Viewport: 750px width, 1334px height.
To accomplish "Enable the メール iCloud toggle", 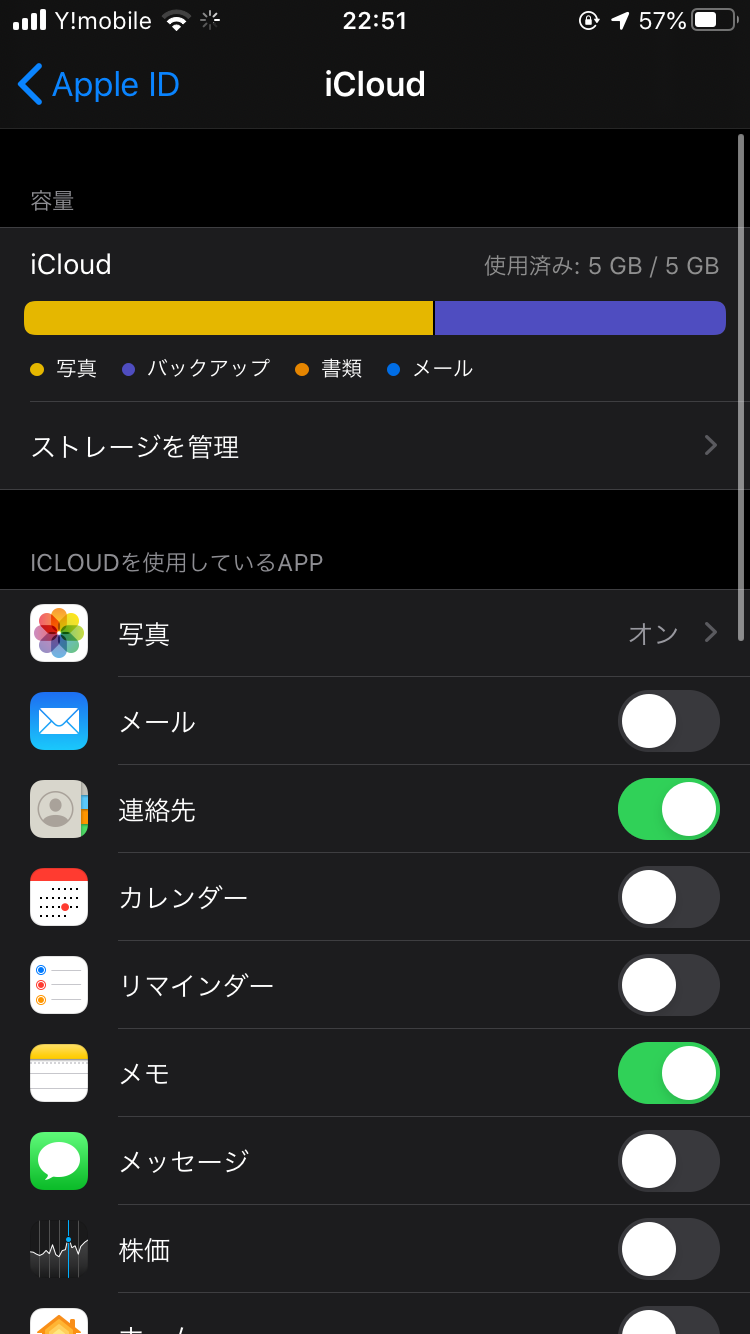I will tap(668, 721).
